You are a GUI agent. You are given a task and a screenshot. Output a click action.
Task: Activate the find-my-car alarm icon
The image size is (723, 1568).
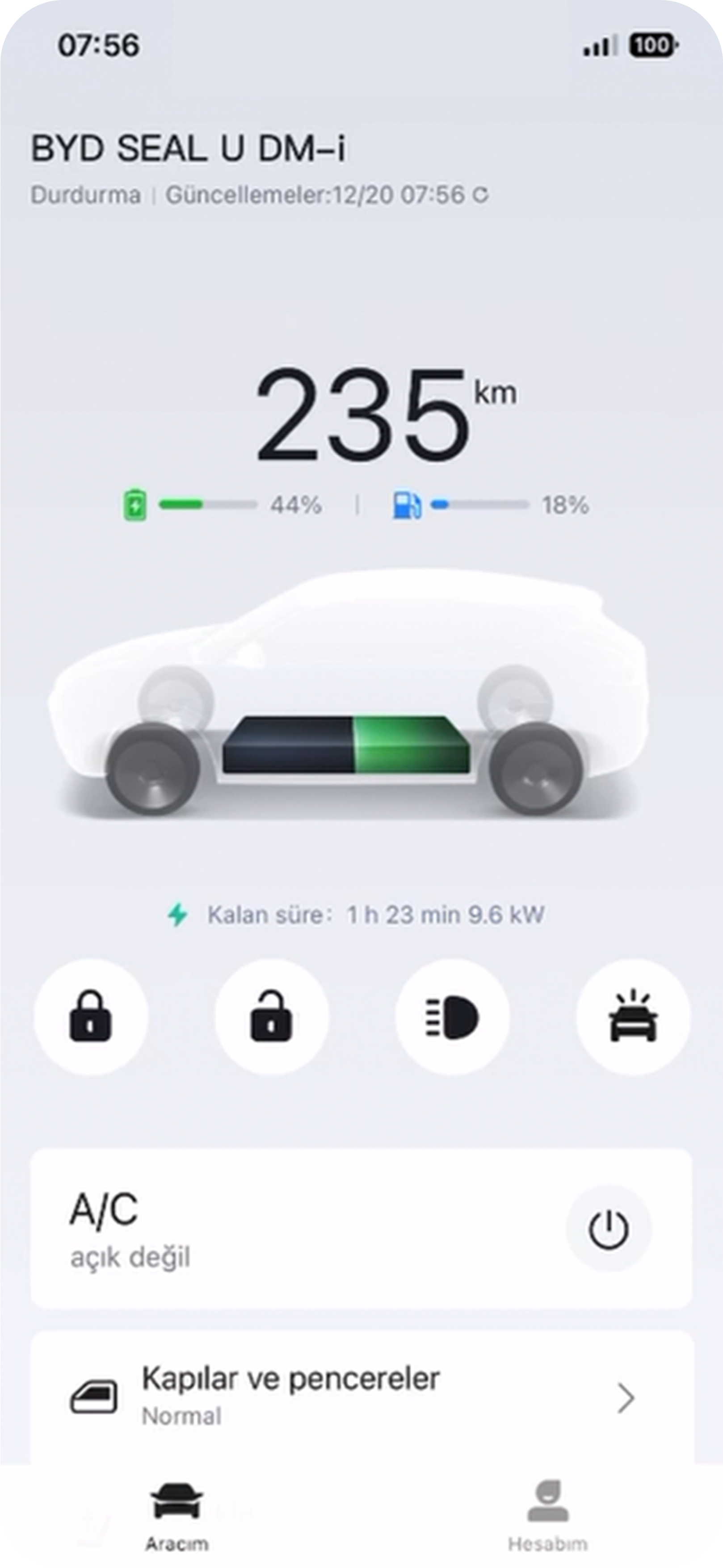633,1016
